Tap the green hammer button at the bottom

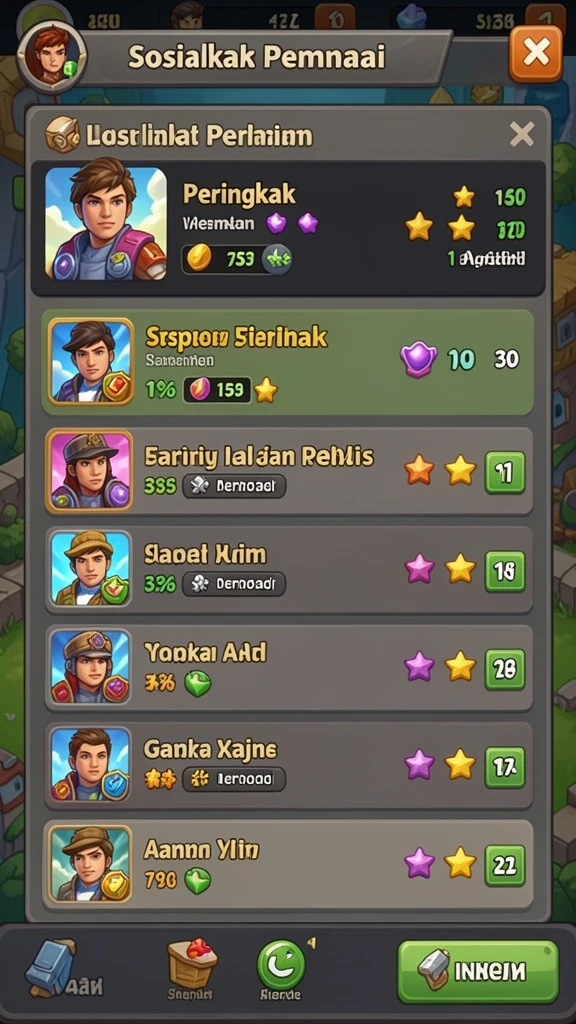[478, 971]
